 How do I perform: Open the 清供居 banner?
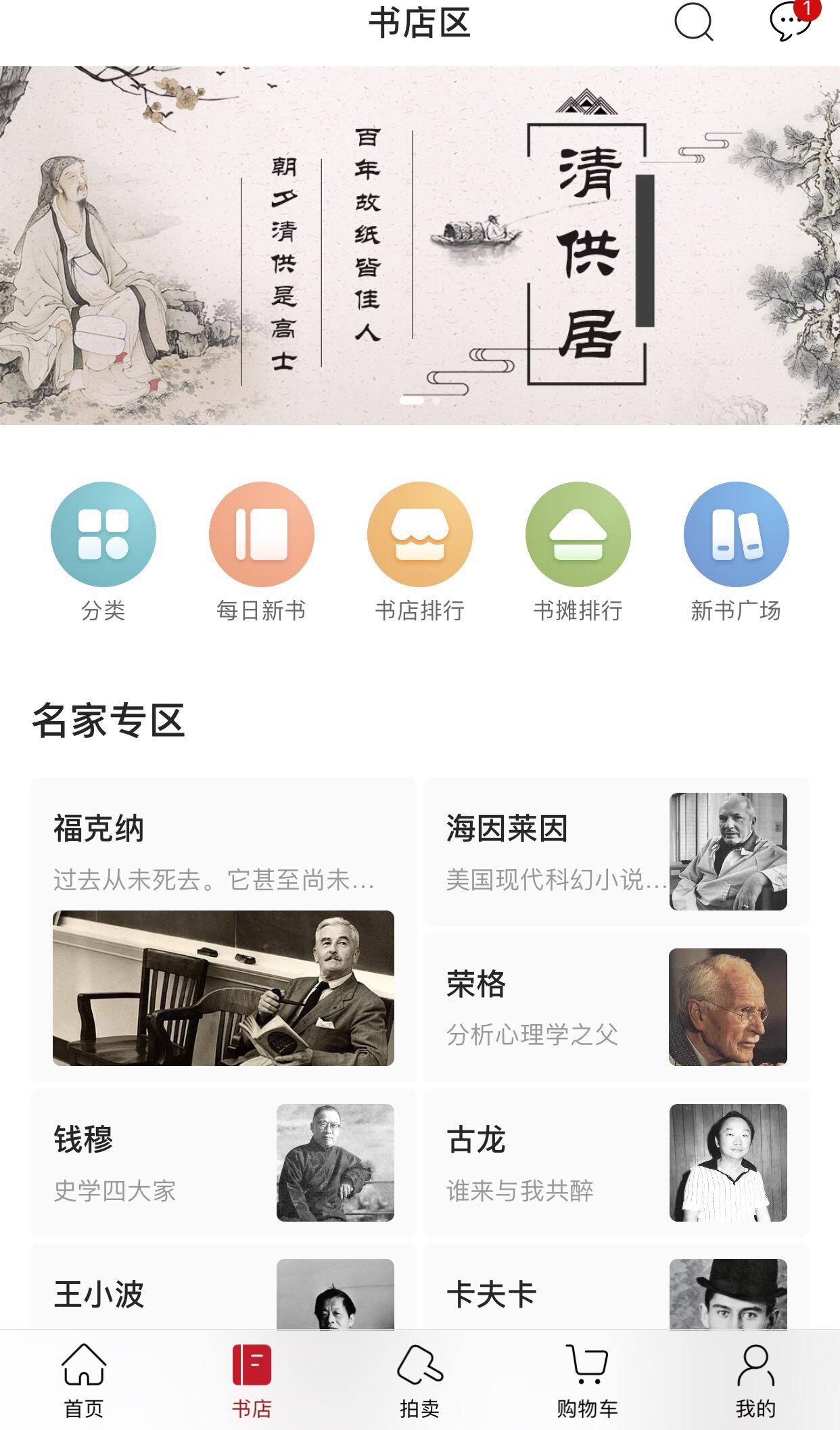(419, 245)
